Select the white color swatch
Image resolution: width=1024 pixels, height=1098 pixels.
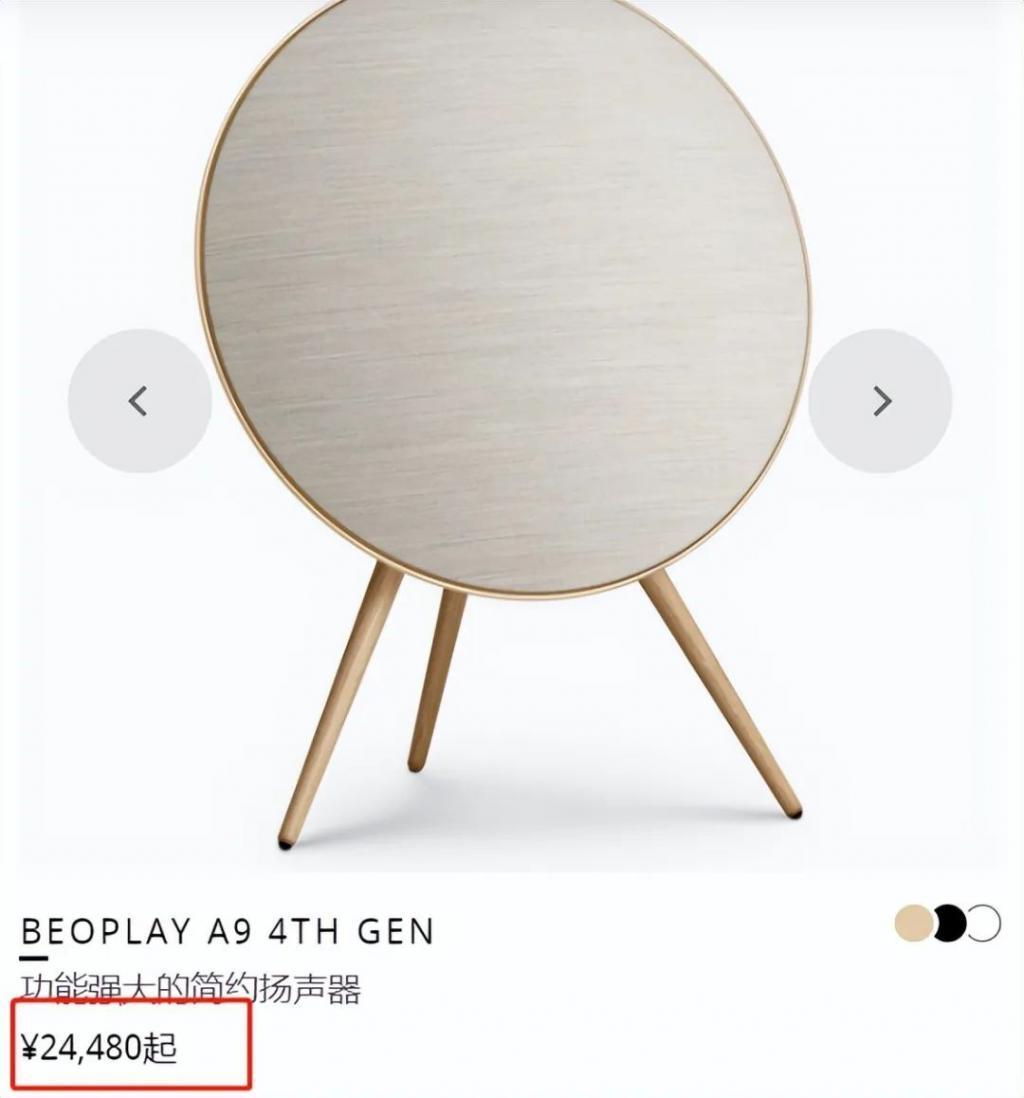tap(986, 923)
